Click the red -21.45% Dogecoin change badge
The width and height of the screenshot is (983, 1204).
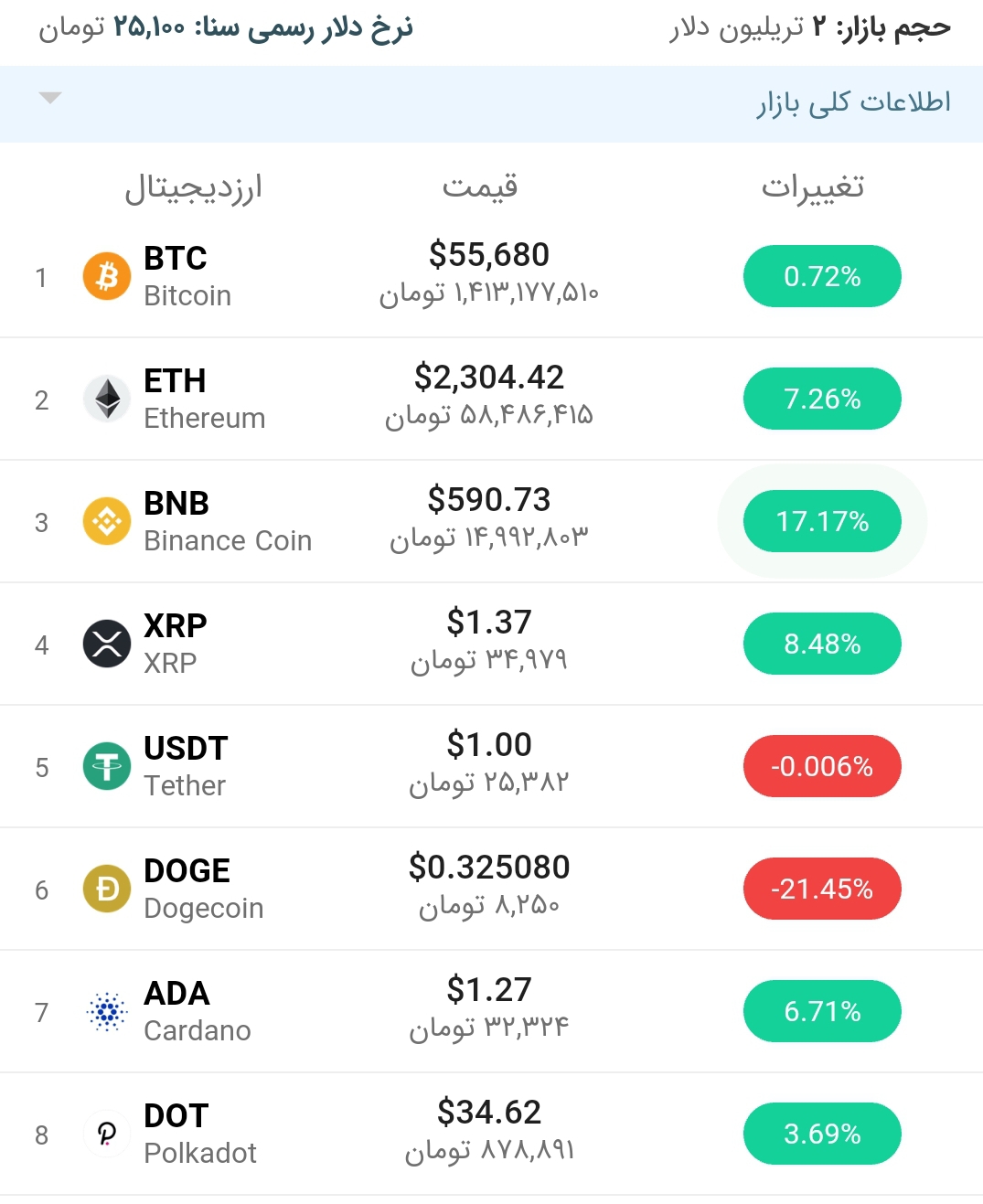[821, 888]
